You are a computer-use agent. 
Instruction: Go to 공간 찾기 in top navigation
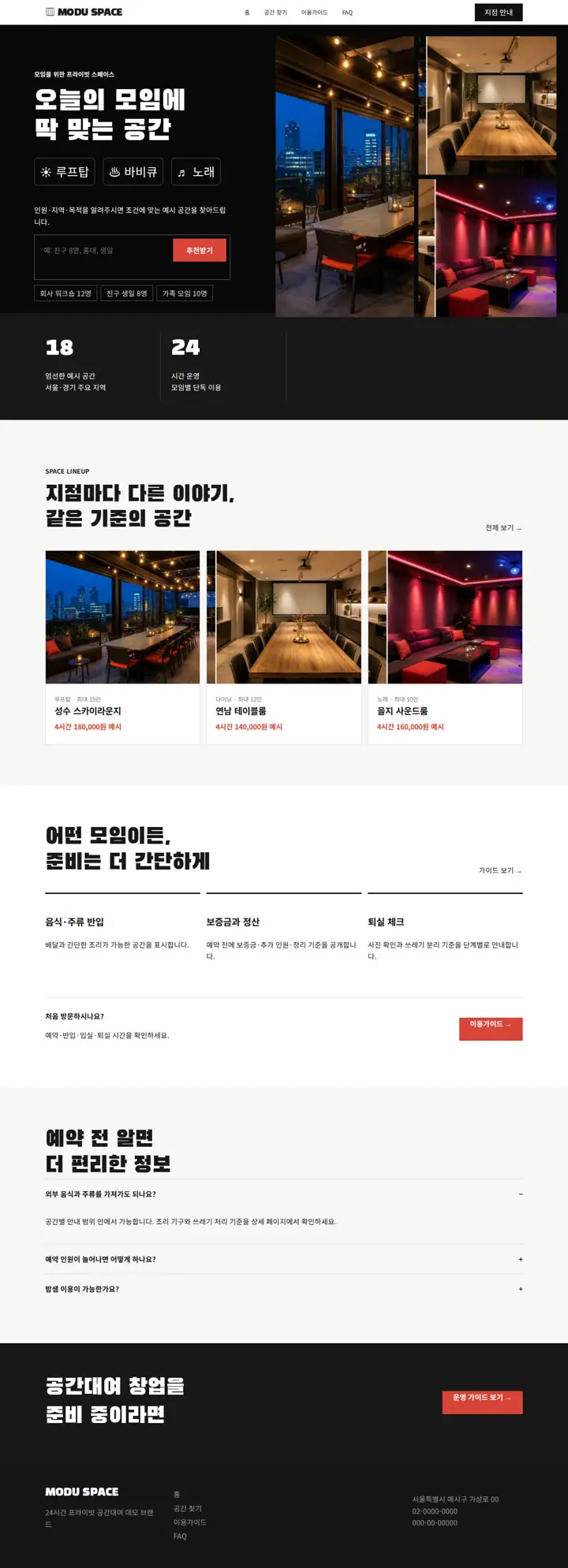pyautogui.click(x=275, y=13)
